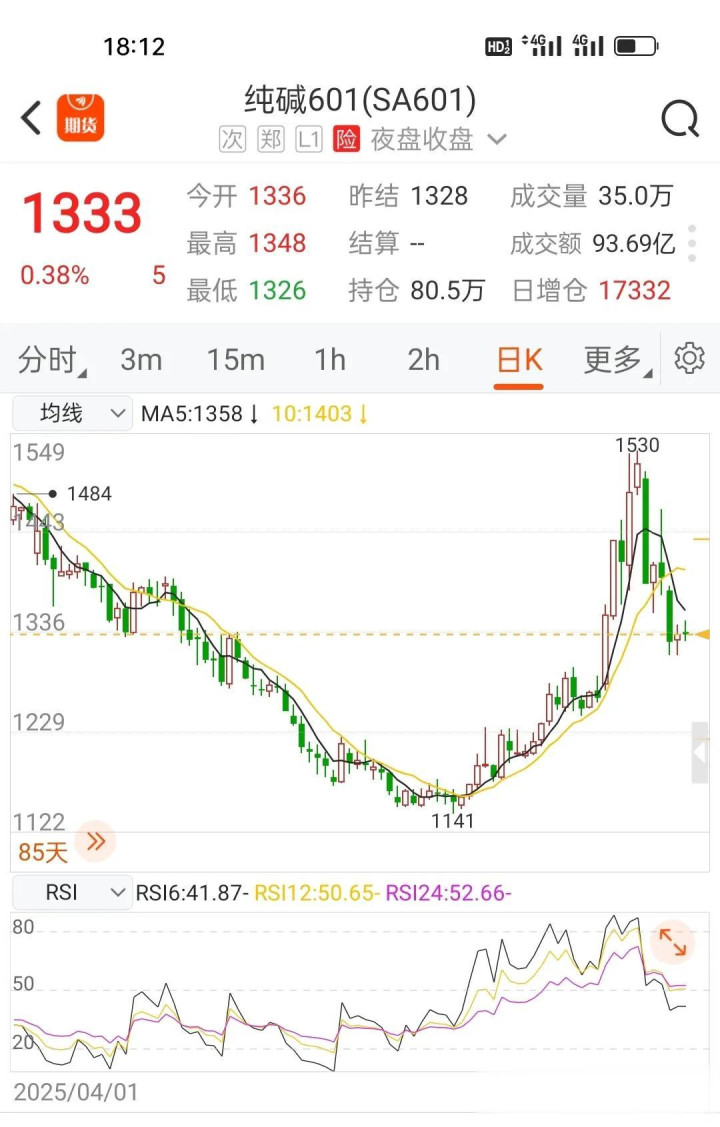This screenshot has height=1127, width=720.
Task: Open the three-dot overflow menu
Action: 693,243
